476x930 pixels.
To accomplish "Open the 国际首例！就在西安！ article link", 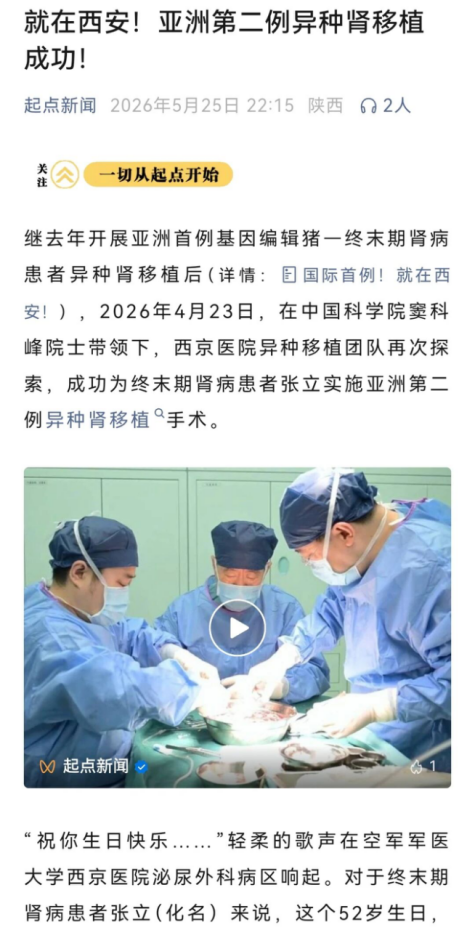I will coord(366,275).
